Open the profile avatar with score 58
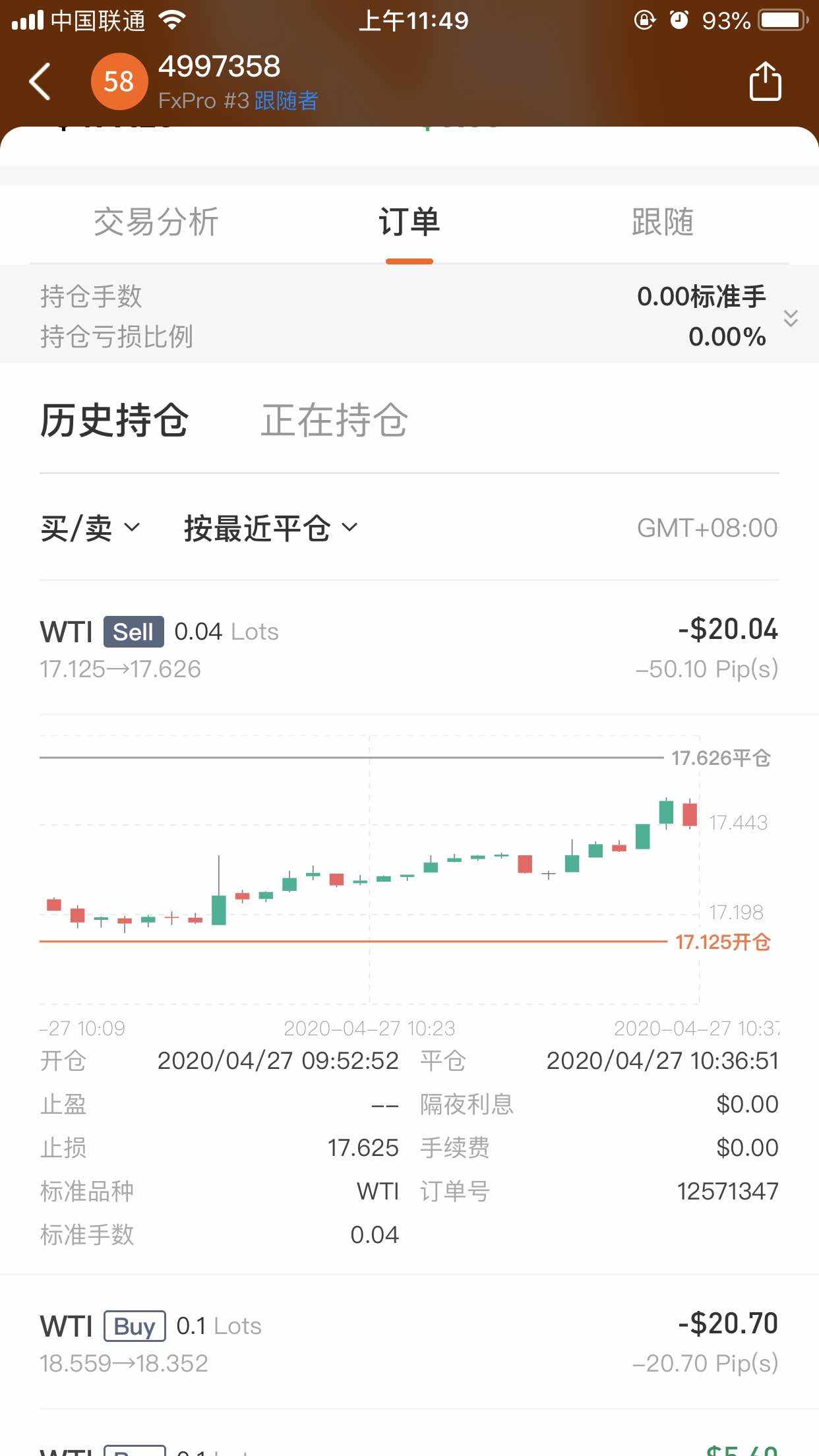Screen dimensions: 819x1456 (119, 82)
